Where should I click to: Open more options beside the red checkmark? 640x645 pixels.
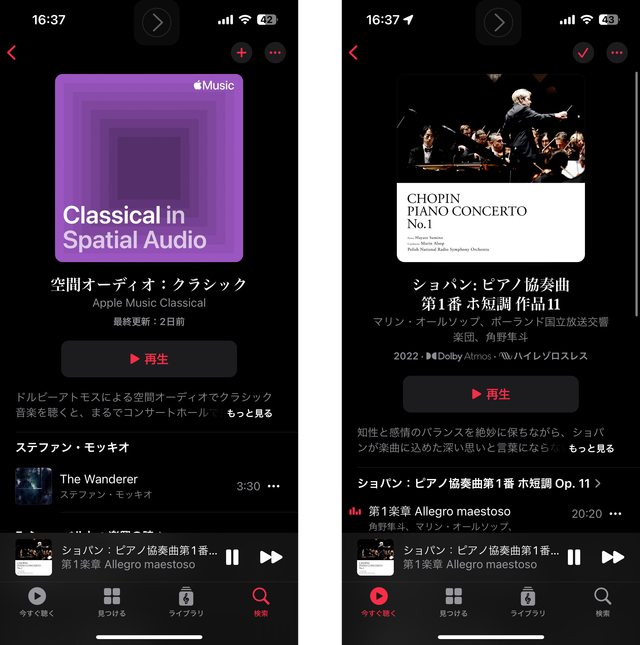tap(617, 53)
